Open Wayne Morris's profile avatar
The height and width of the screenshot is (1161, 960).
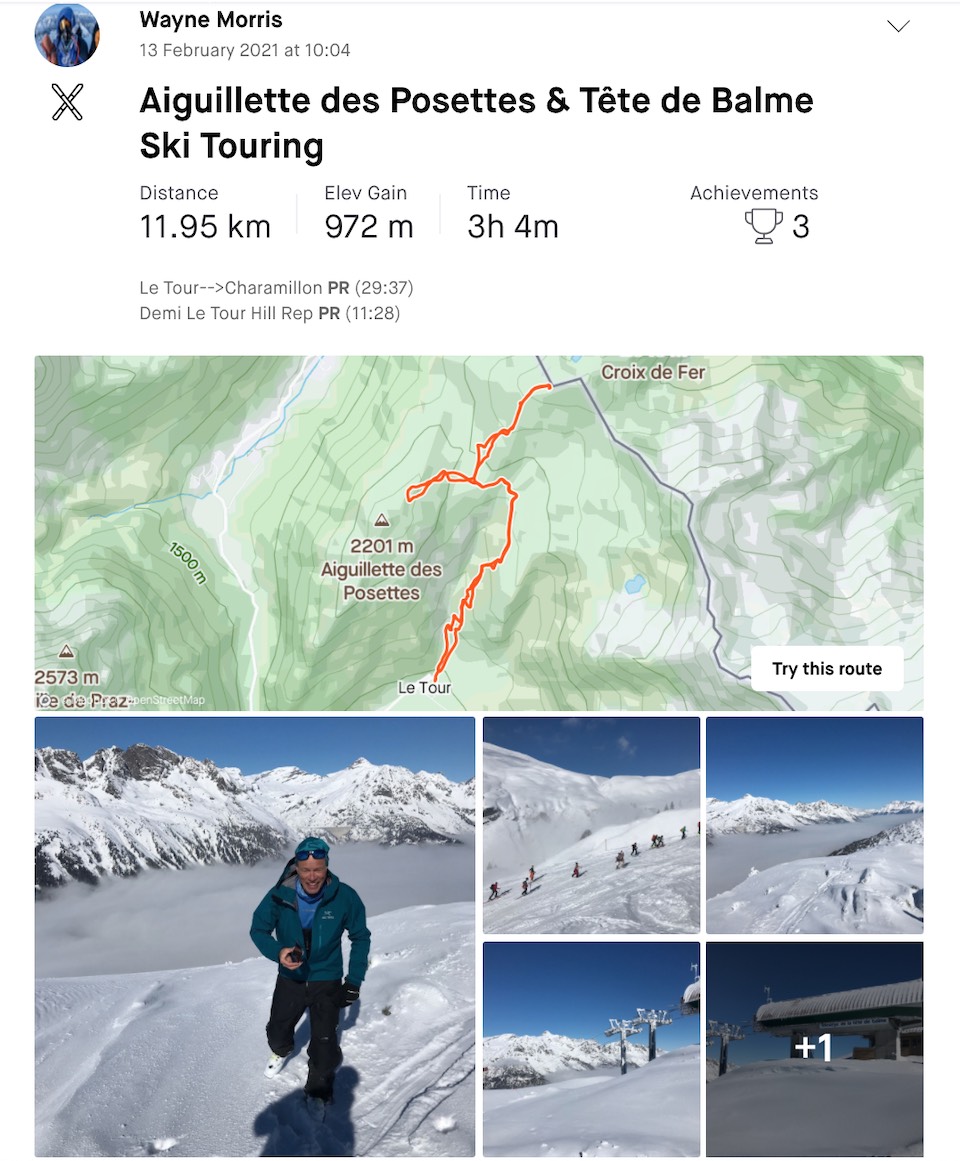[67, 35]
